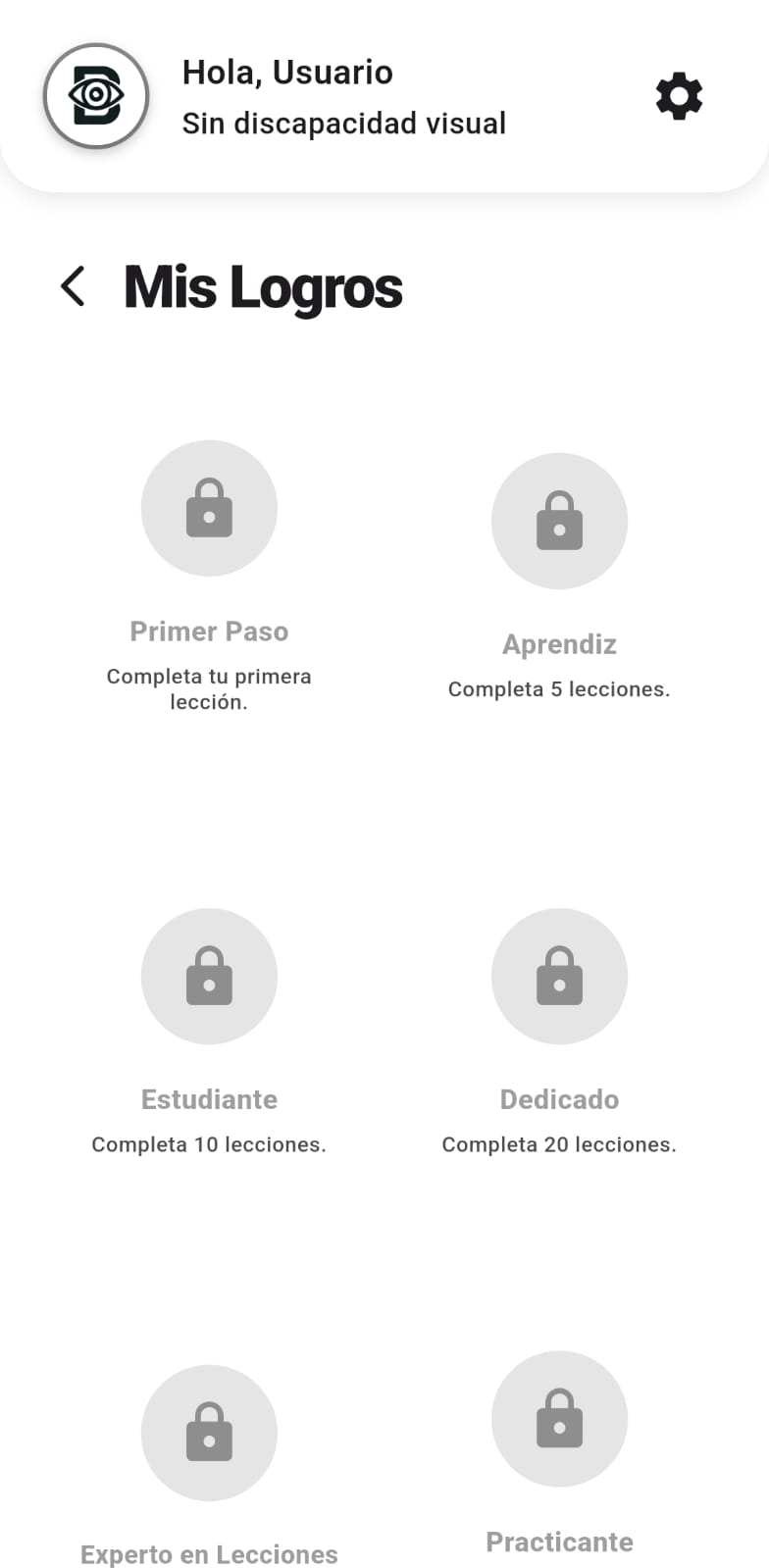769x1568 pixels.
Task: Tap Completa 5 lecciones description text
Action: pyautogui.click(x=559, y=689)
